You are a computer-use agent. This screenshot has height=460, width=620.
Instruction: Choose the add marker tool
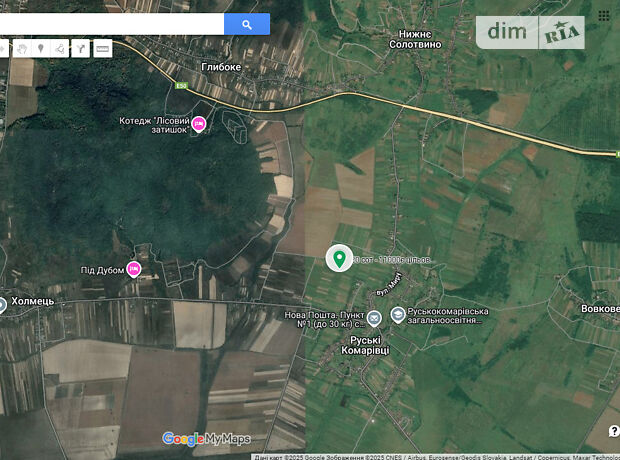tap(41, 48)
